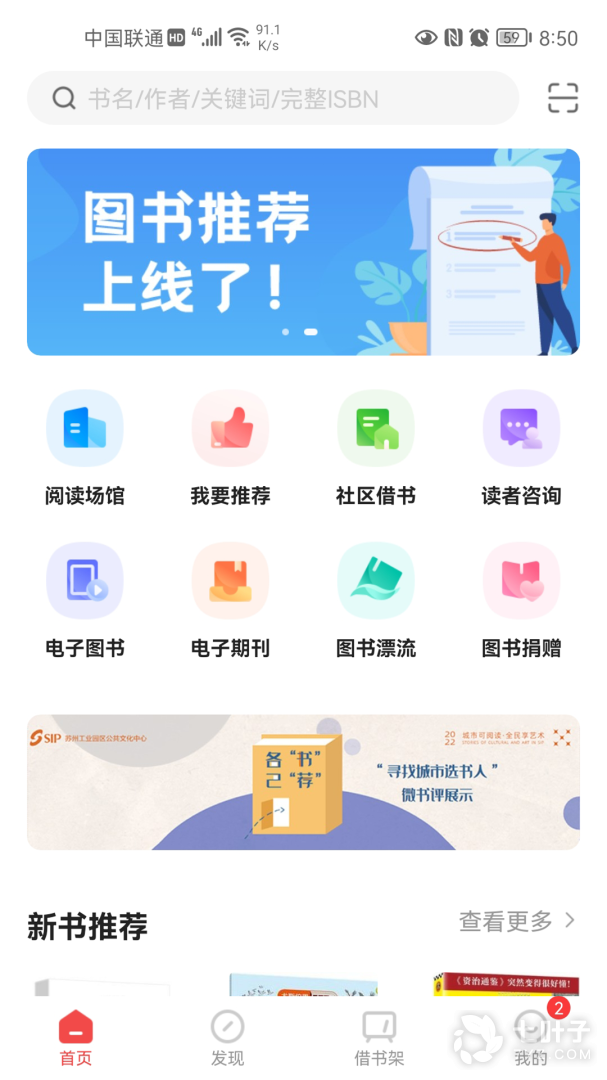Open 社区借书
The width and height of the screenshot is (607, 1080).
[x=376, y=447]
